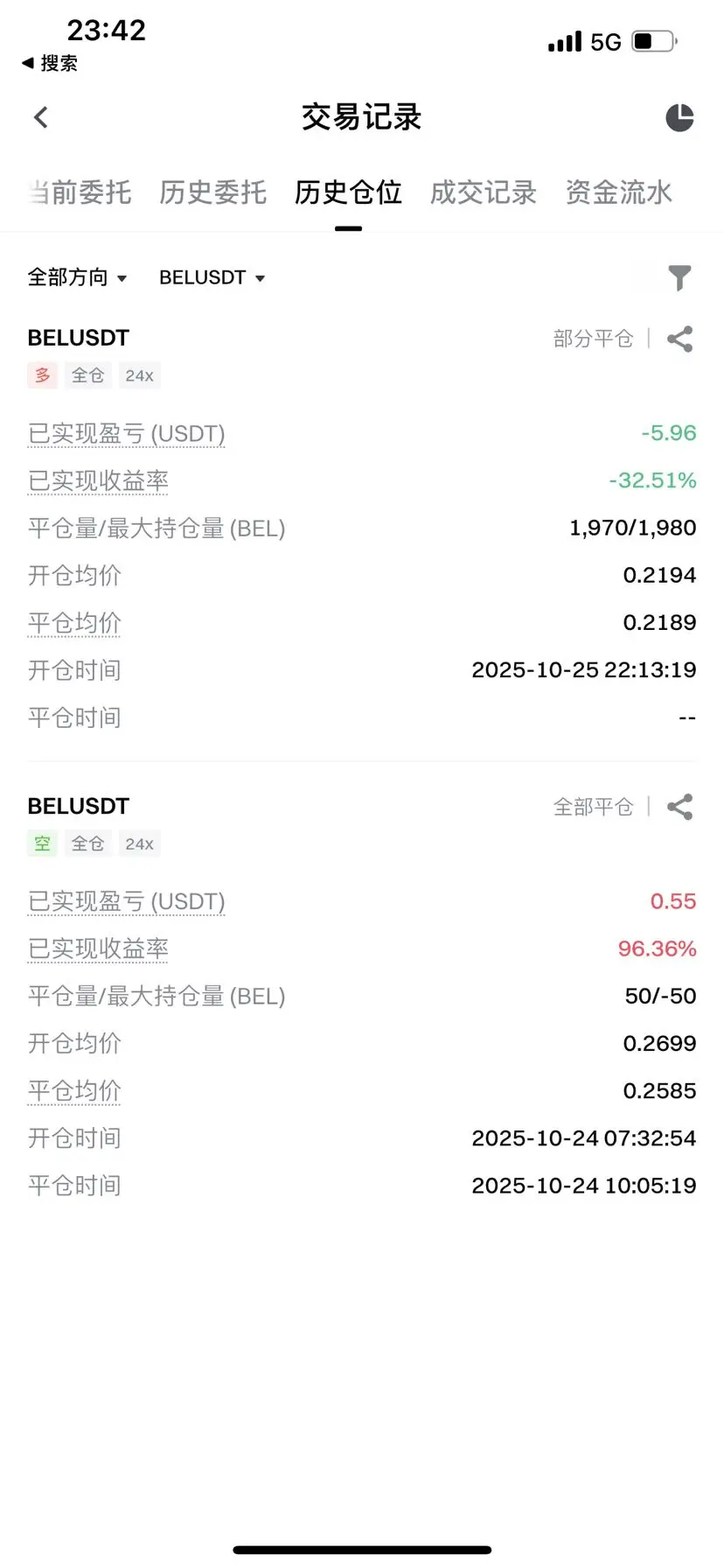Share the 部分平仓 BELUSDT long position
724x1568 pixels.
(x=679, y=339)
